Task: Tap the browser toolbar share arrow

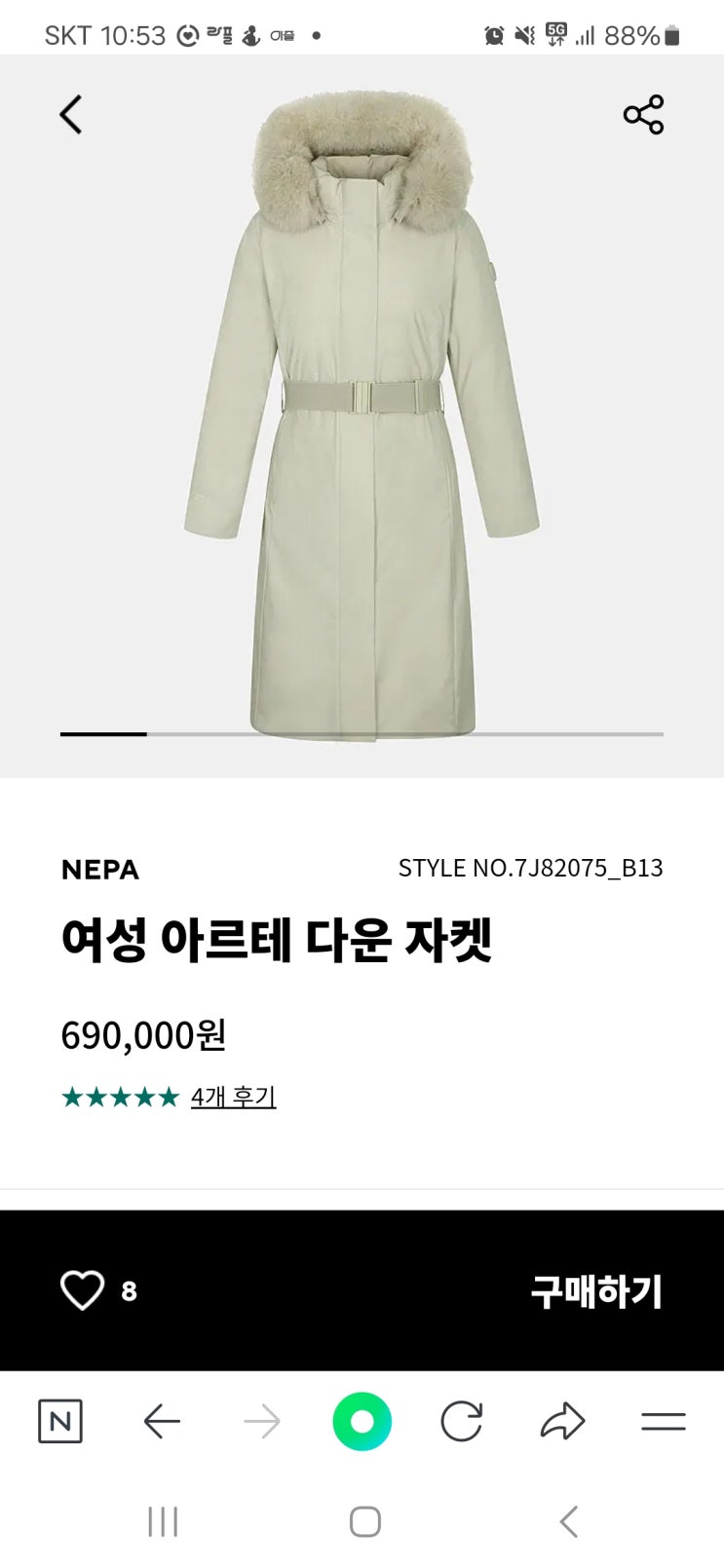Action: pos(562,1422)
